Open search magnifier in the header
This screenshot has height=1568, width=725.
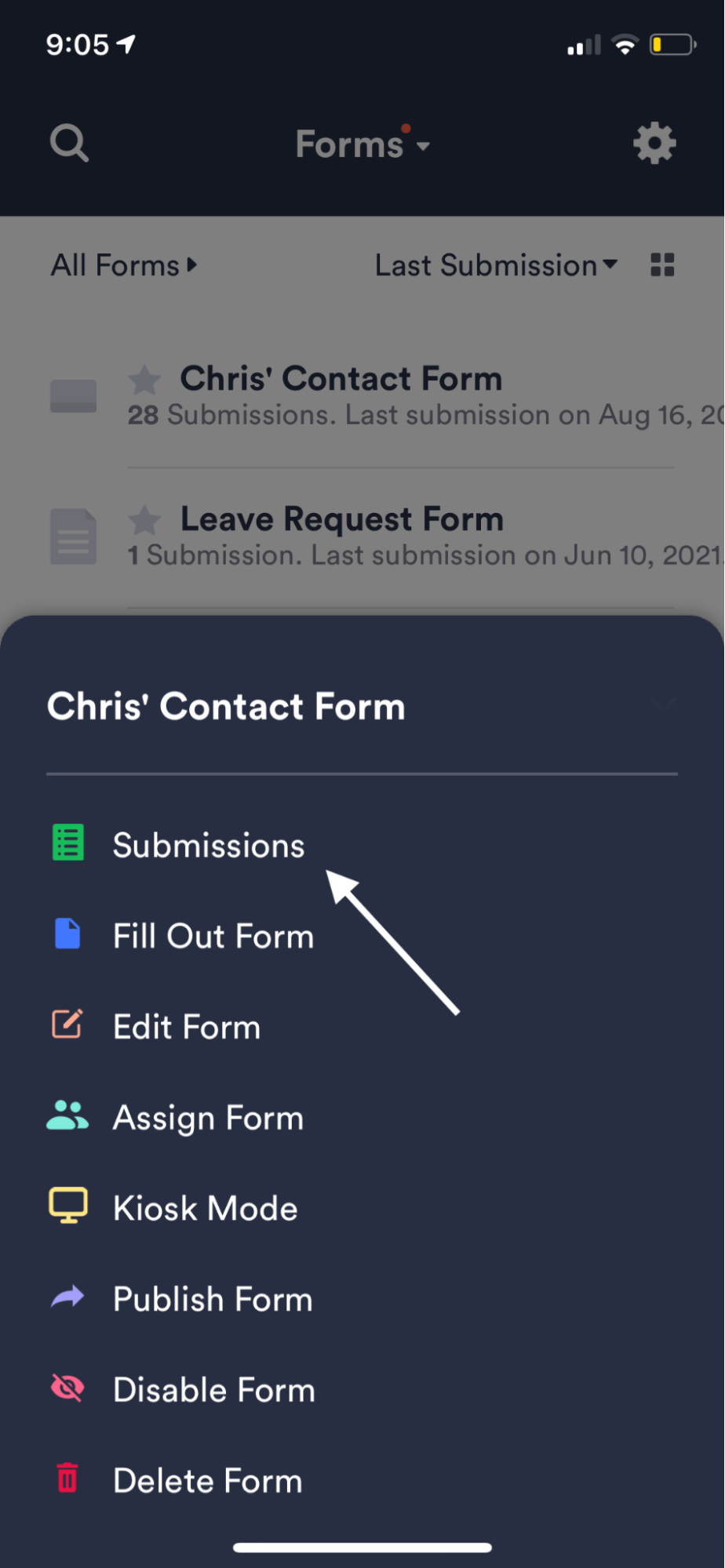[x=69, y=144]
